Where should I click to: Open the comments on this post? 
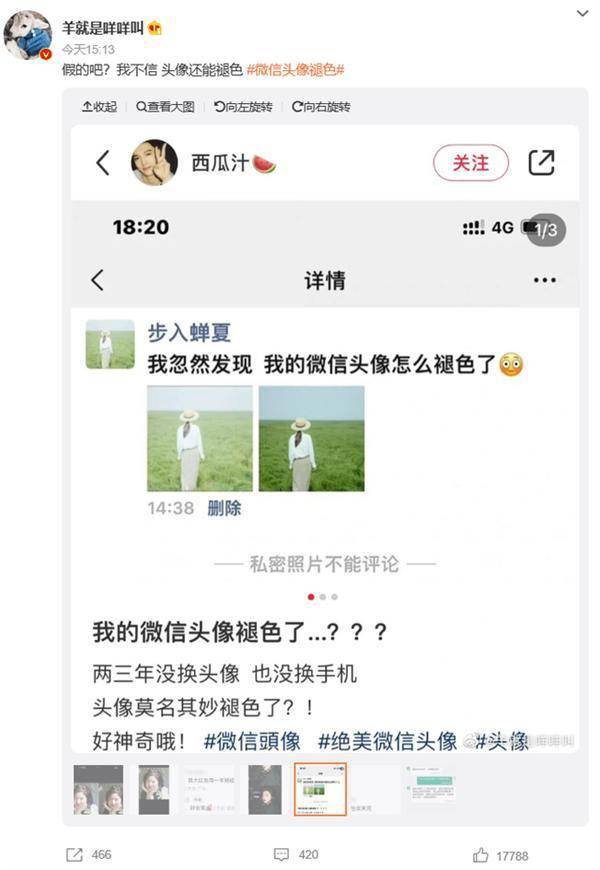click(296, 855)
